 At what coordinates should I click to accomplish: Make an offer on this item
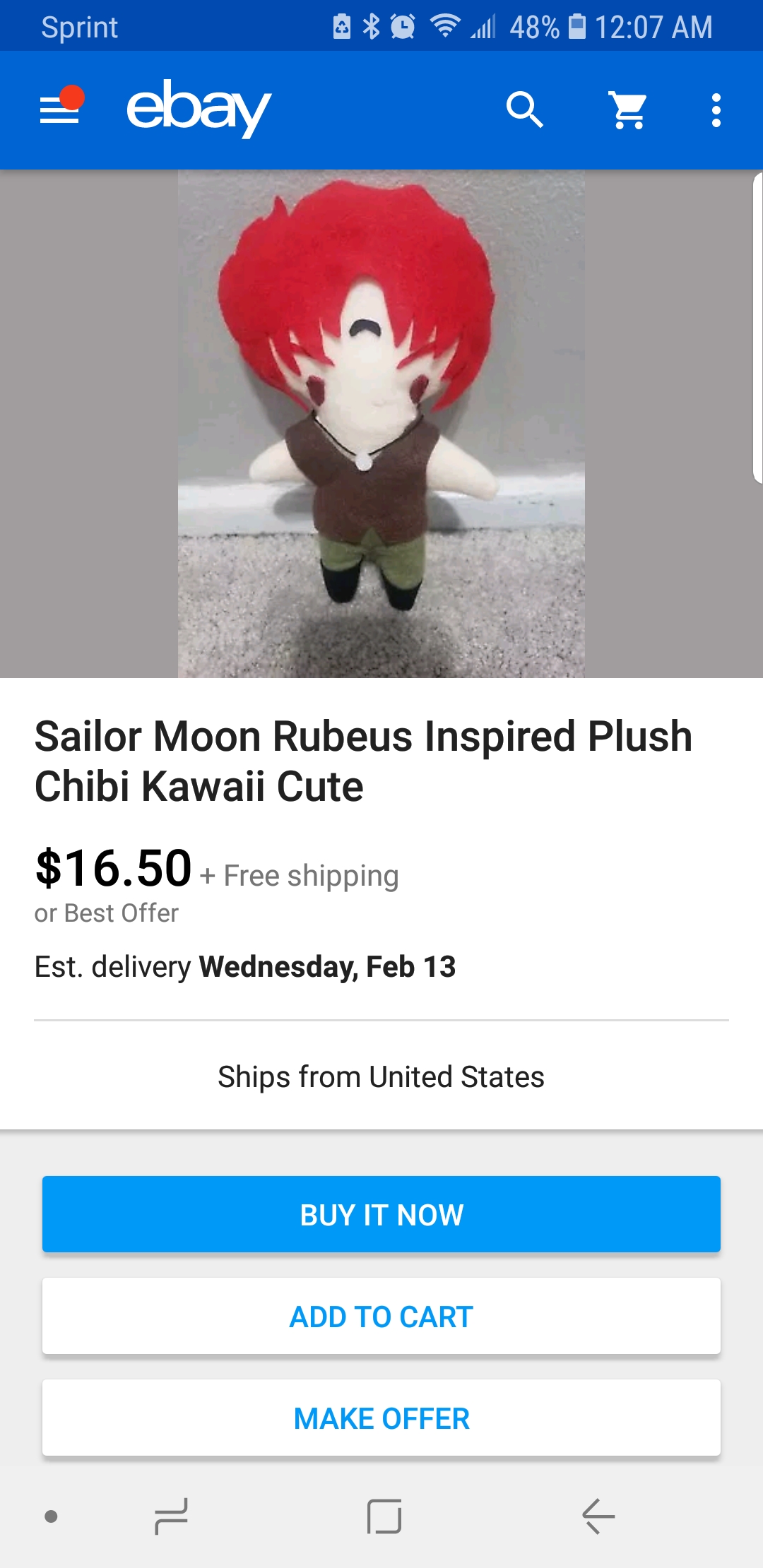pyautogui.click(x=381, y=1418)
